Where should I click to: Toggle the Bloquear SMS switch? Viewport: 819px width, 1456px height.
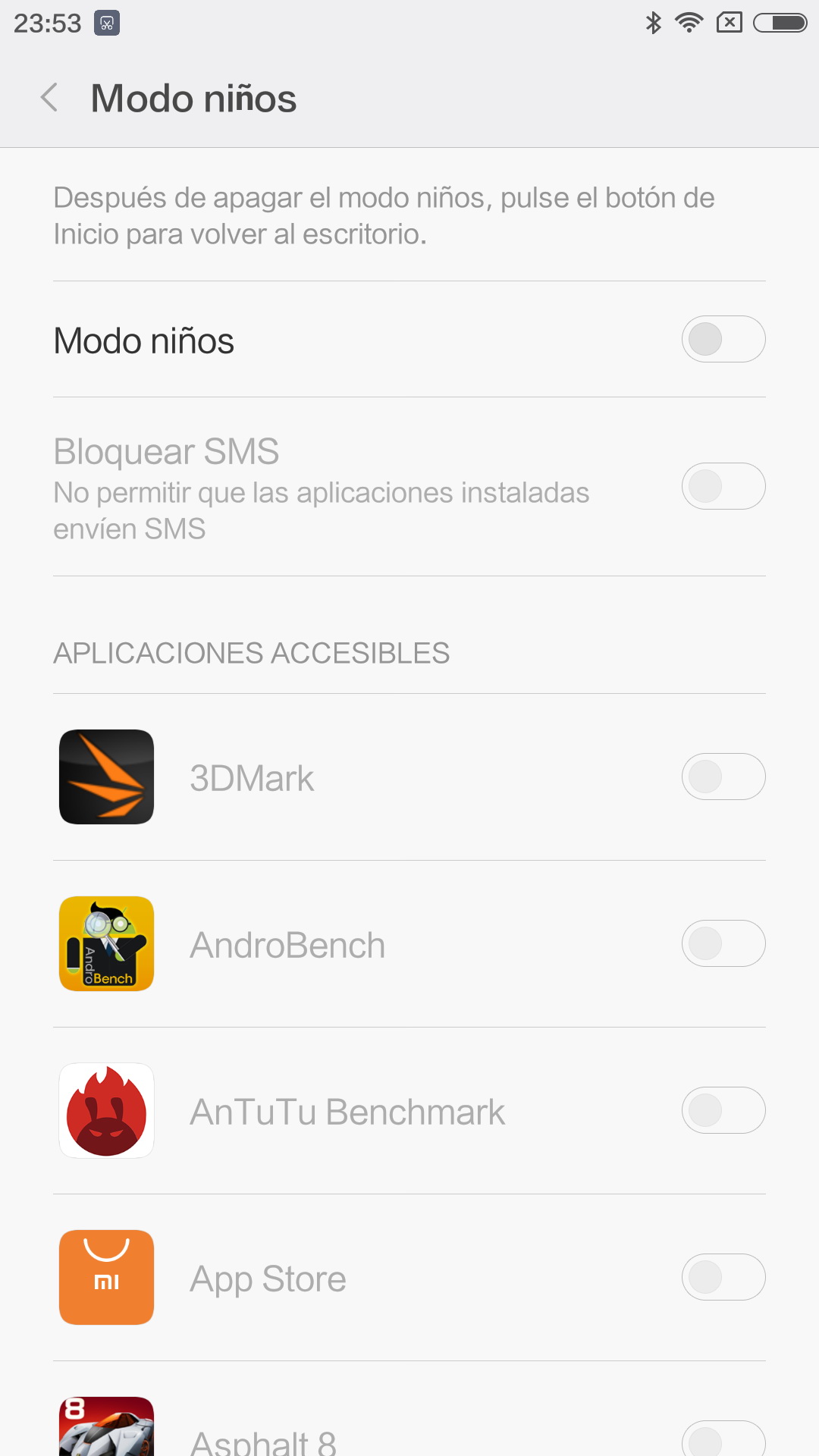click(x=723, y=486)
